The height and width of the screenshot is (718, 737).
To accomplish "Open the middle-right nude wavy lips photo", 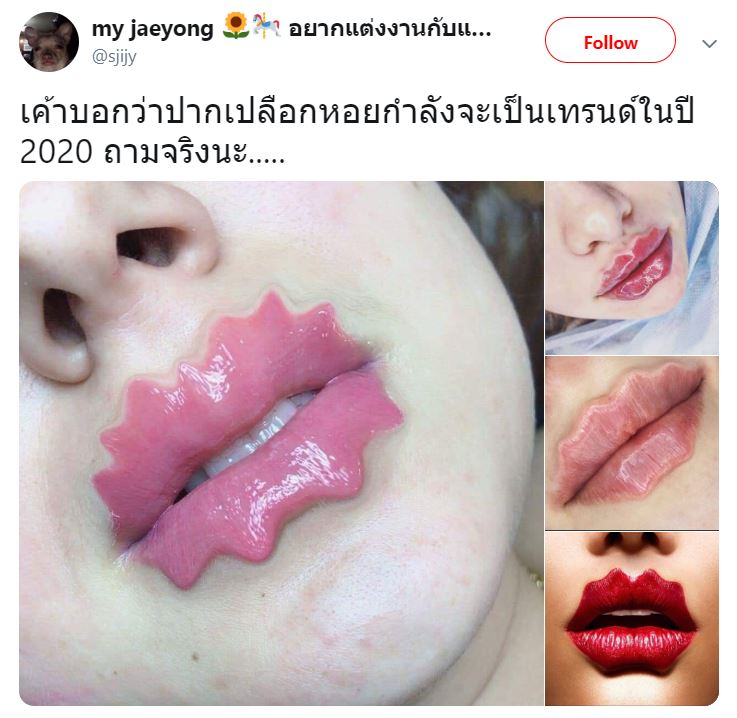I will pos(631,442).
